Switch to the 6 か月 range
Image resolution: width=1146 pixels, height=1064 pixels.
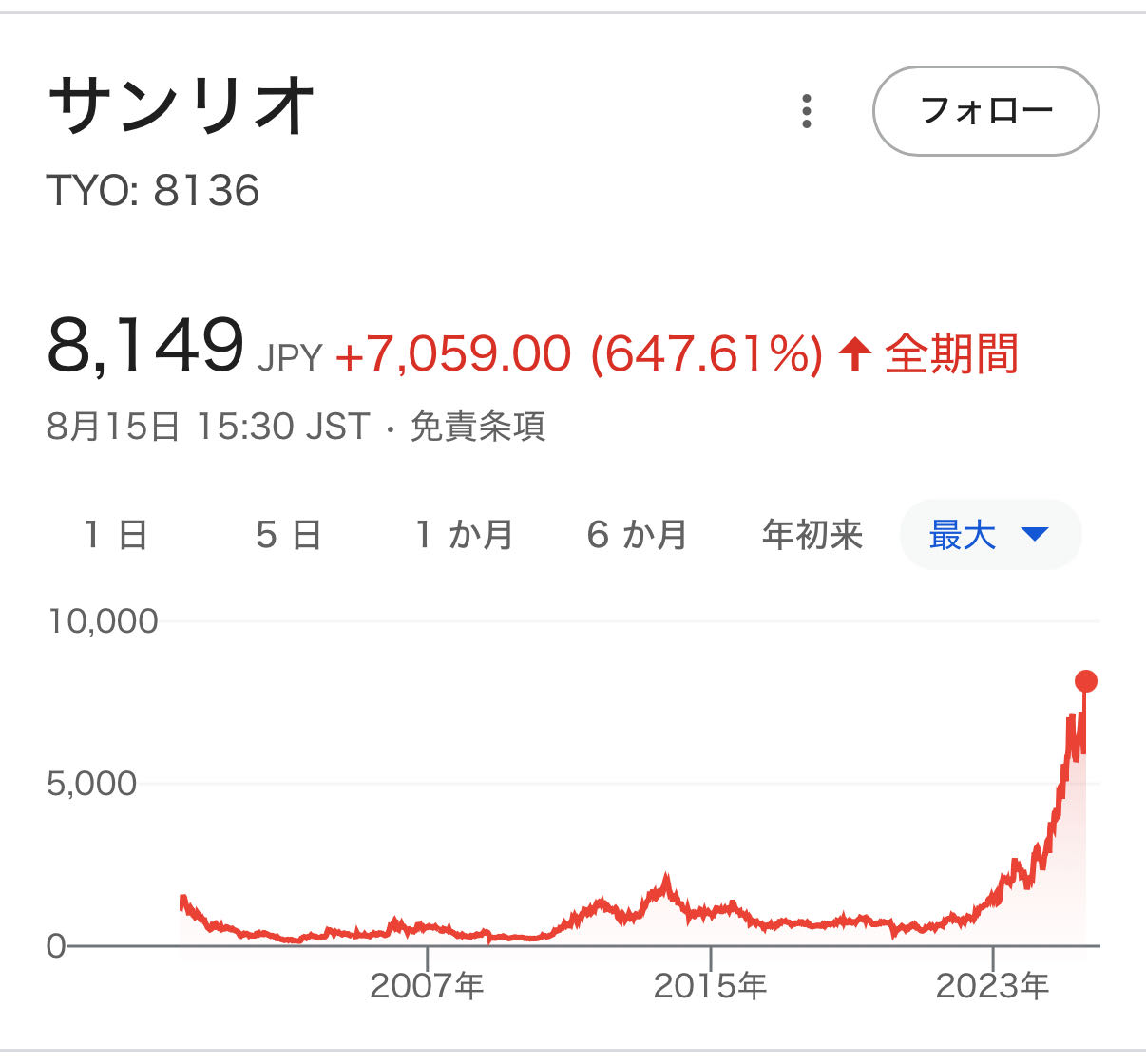point(637,535)
